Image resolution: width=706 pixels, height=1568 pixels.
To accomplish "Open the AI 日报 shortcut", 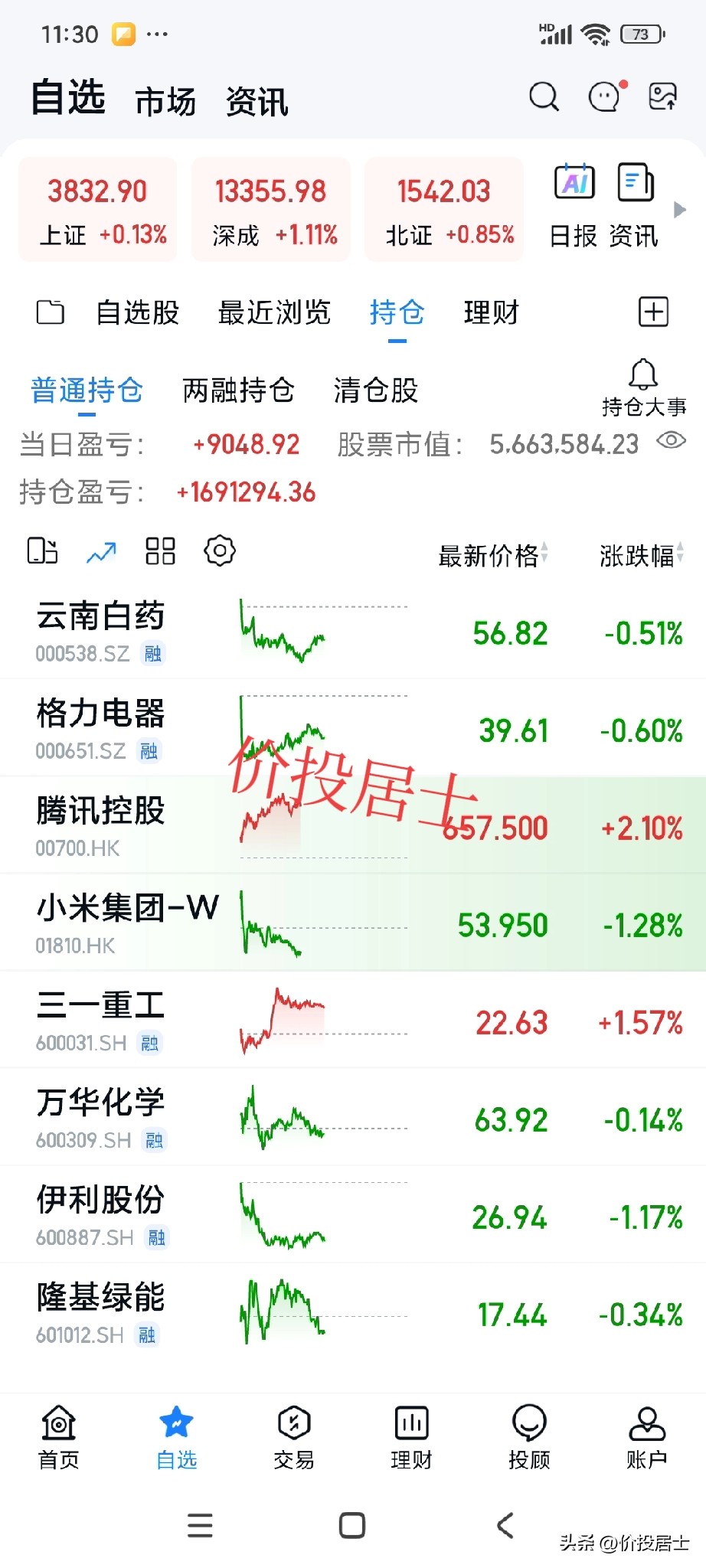I will (x=574, y=205).
